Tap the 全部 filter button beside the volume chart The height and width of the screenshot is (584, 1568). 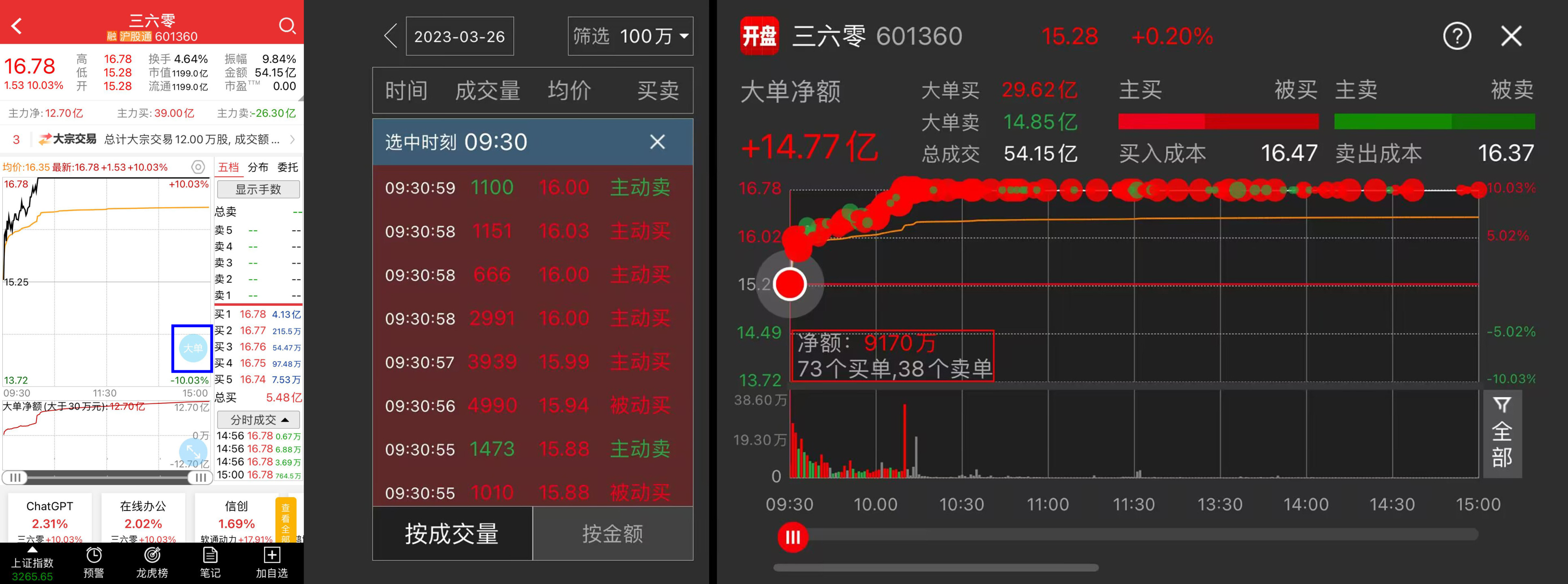[x=1501, y=434]
